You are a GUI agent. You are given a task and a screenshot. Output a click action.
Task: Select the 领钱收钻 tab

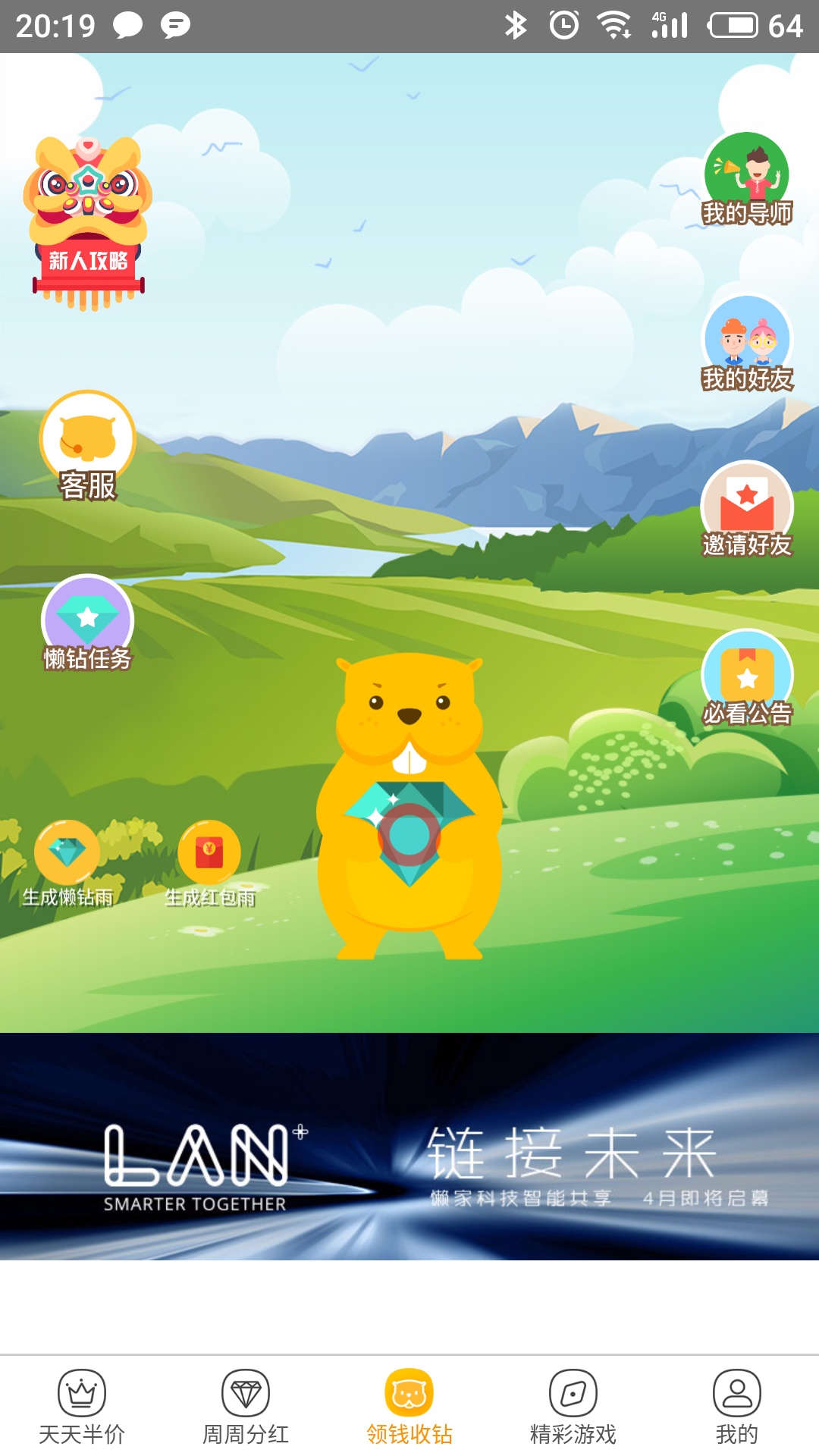[x=409, y=1407]
